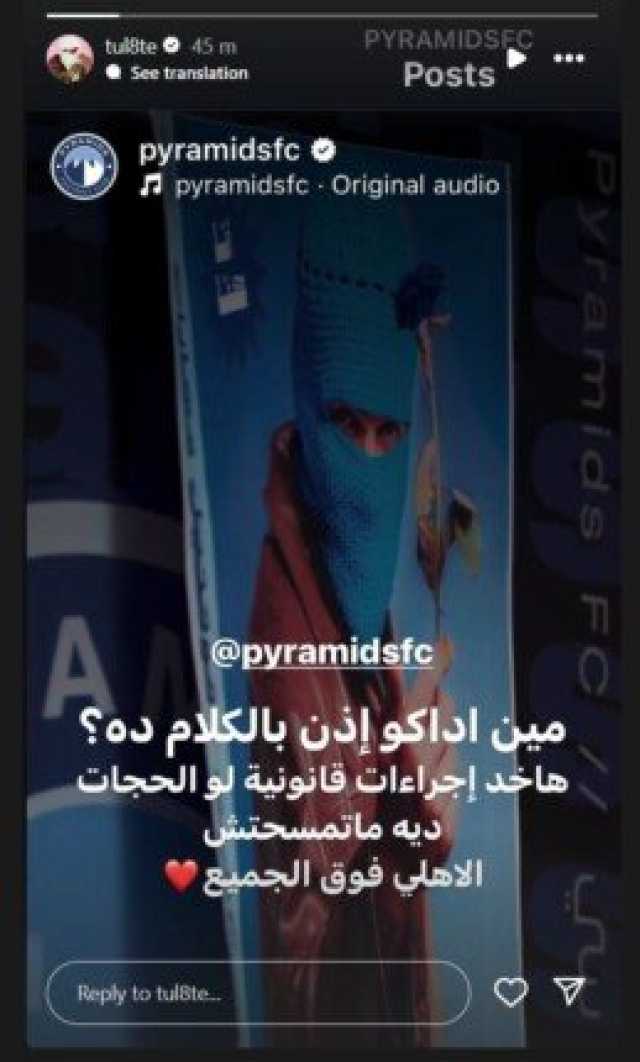
Task: Open tul8te username in story header
Action: 127,46
